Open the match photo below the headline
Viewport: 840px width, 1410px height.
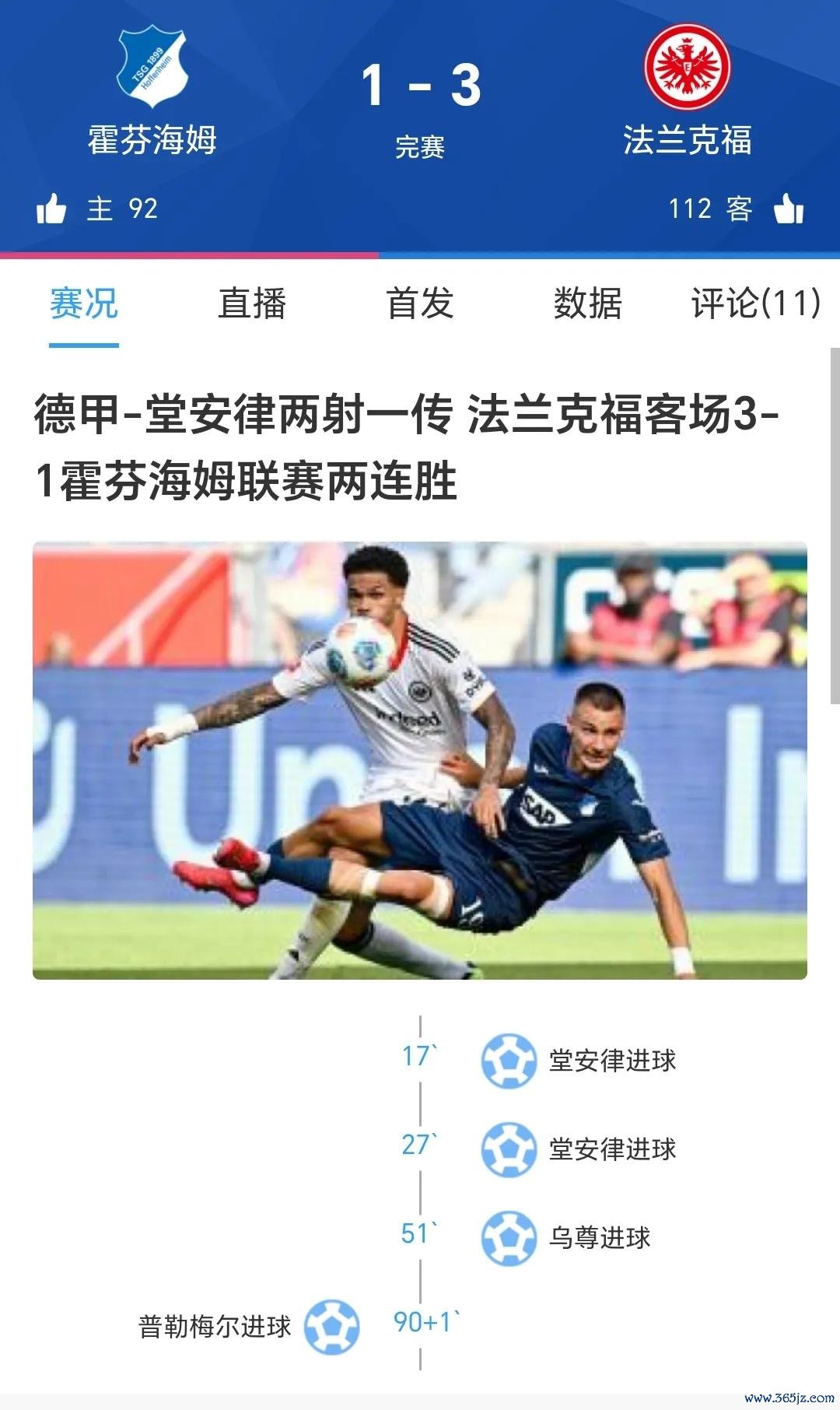point(420,760)
